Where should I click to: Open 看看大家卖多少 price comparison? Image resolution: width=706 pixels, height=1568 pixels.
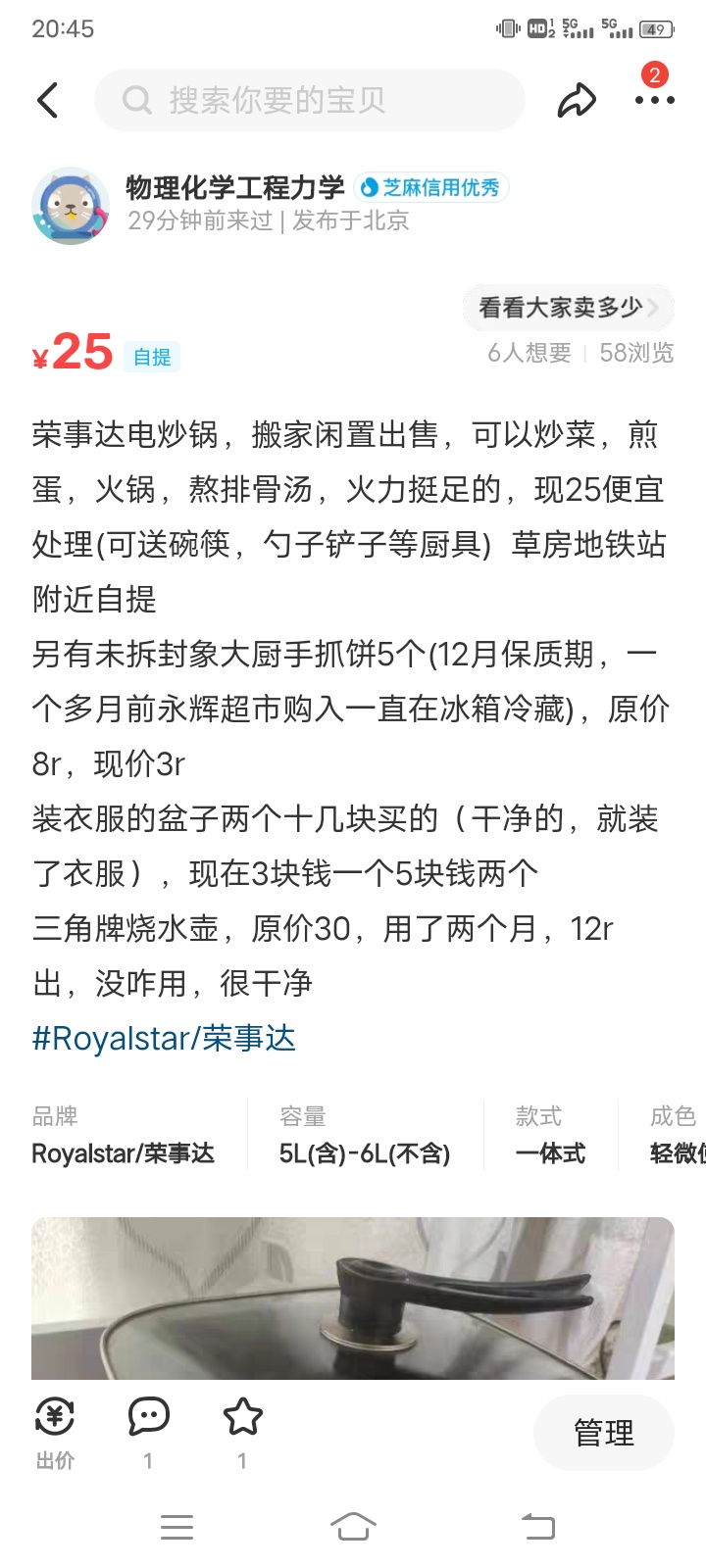coord(568,308)
